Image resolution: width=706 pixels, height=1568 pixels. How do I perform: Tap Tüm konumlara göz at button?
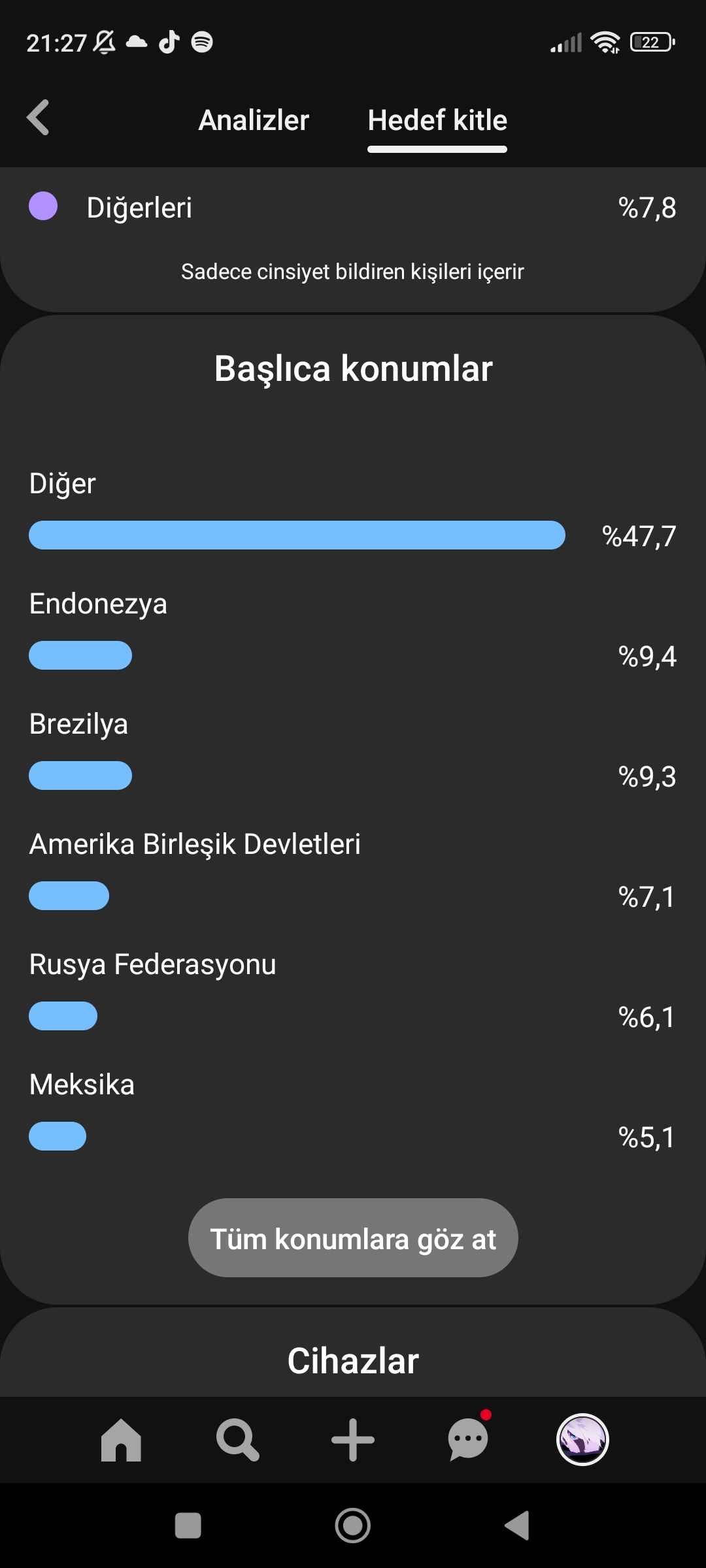(x=353, y=1238)
